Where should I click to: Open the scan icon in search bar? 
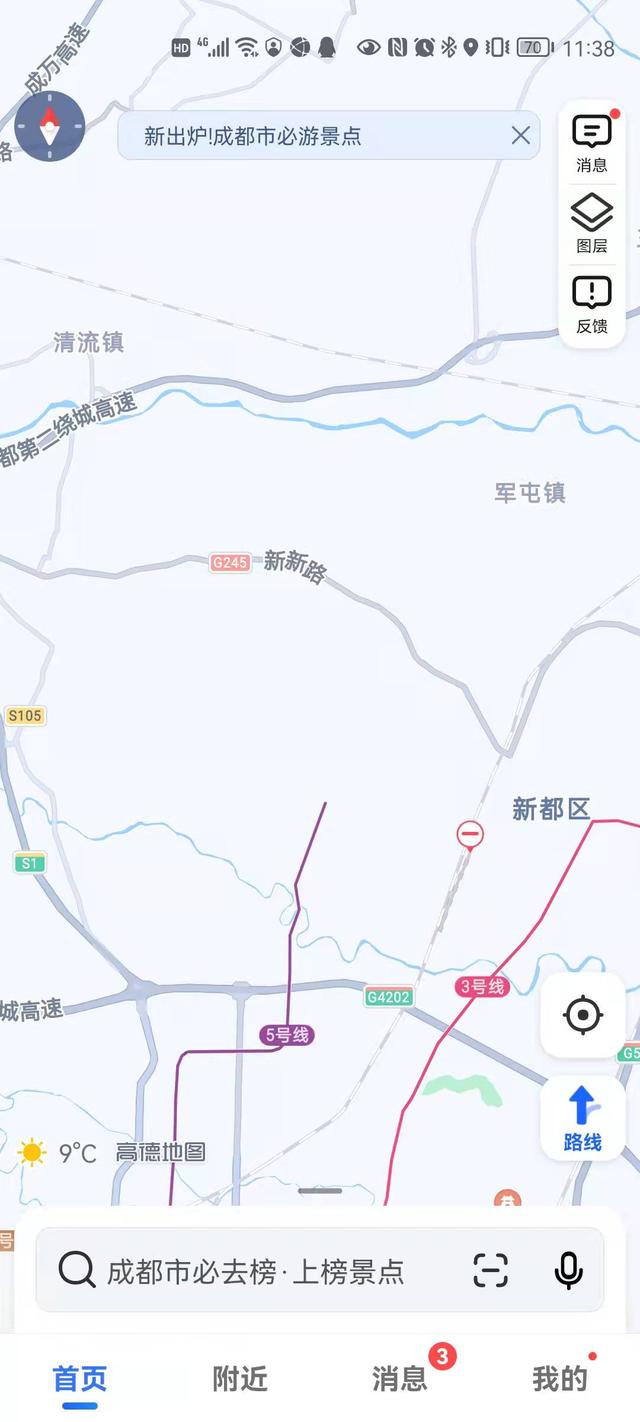[490, 1270]
